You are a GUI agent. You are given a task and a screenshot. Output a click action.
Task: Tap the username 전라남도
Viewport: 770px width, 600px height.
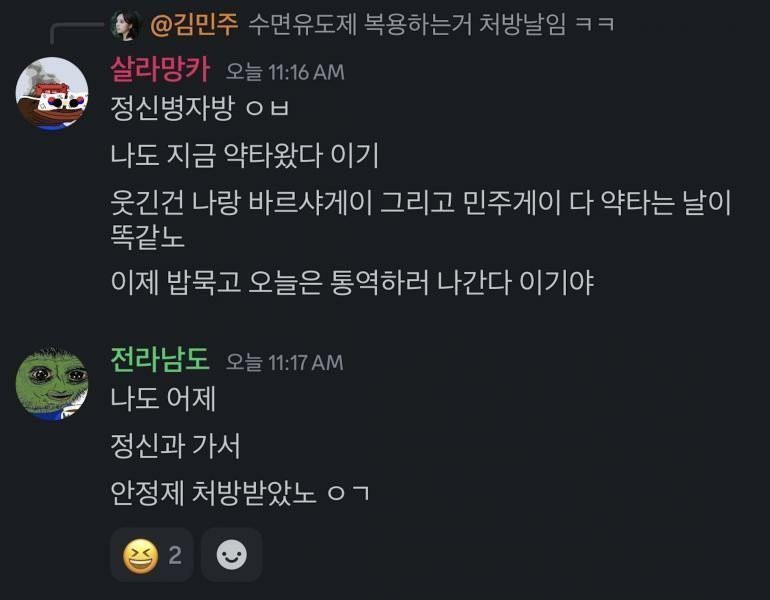tap(161, 360)
